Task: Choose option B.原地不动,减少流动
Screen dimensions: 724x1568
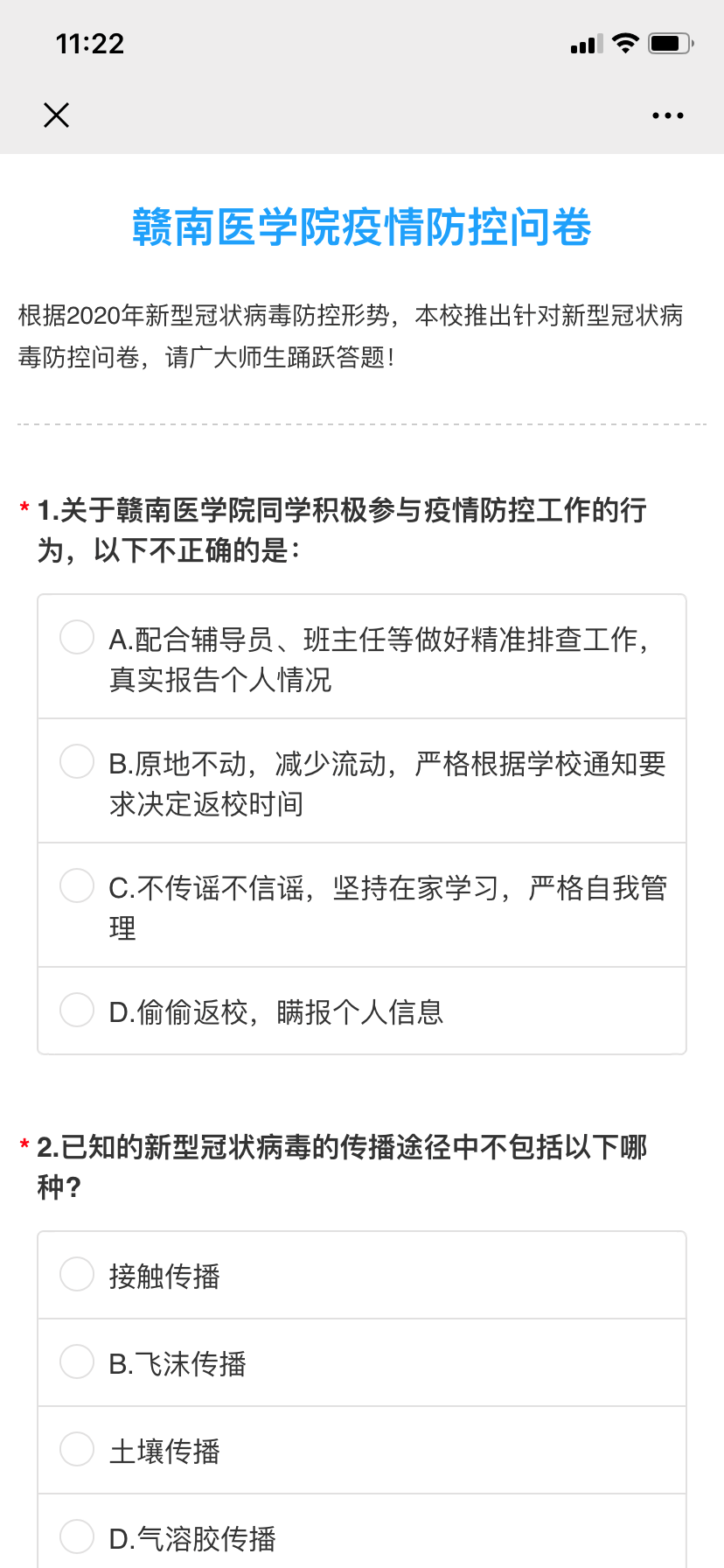Action: point(77,761)
